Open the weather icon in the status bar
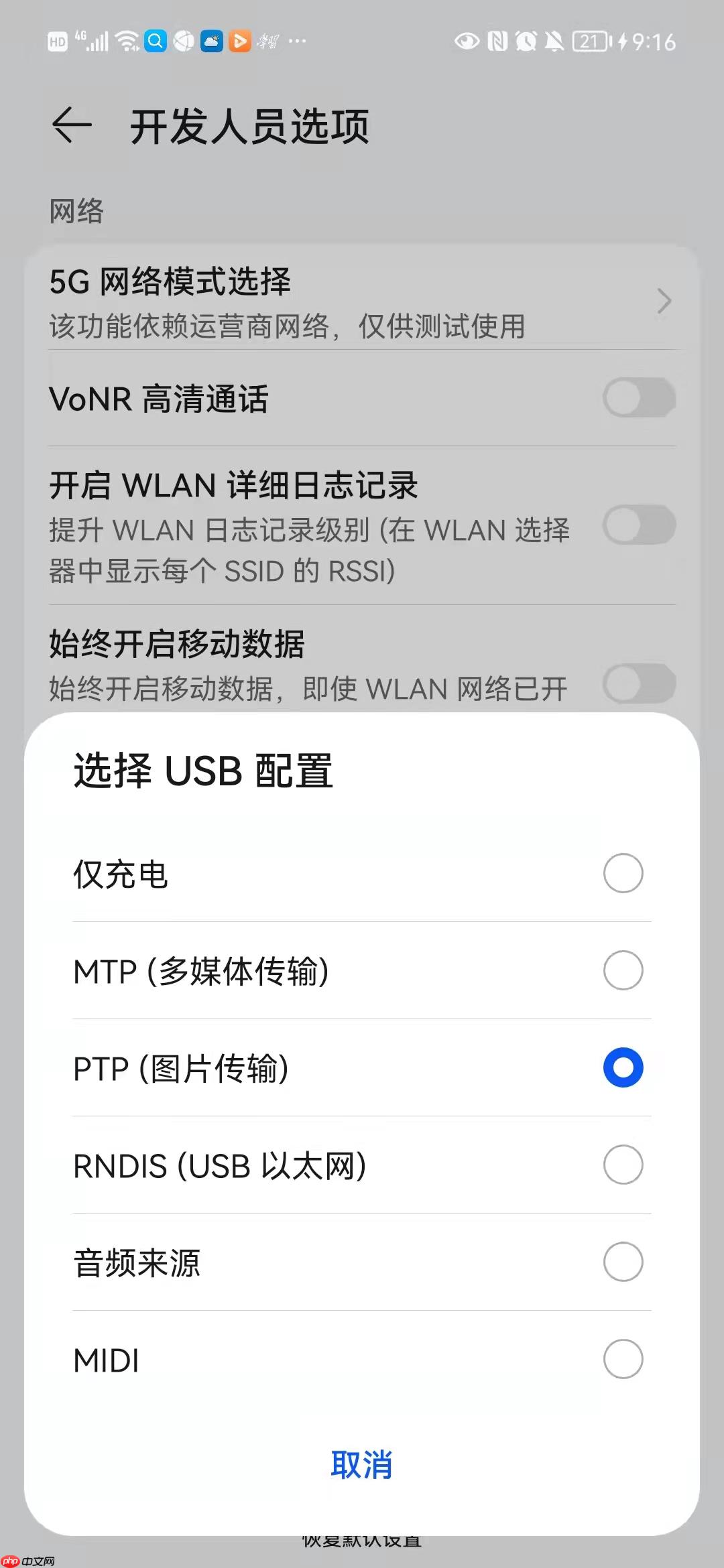This screenshot has width=724, height=1568. click(212, 42)
